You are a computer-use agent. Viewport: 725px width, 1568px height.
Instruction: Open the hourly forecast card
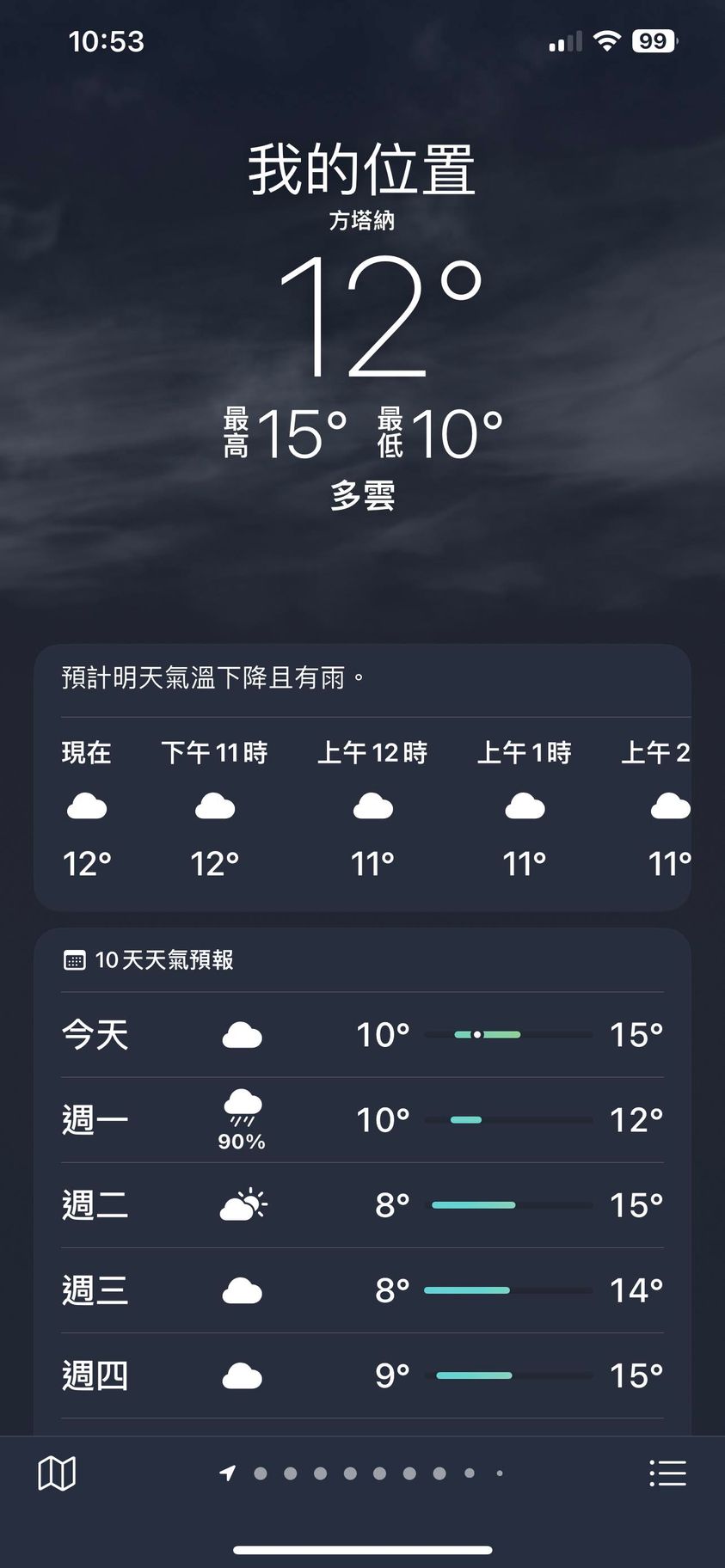point(362,808)
